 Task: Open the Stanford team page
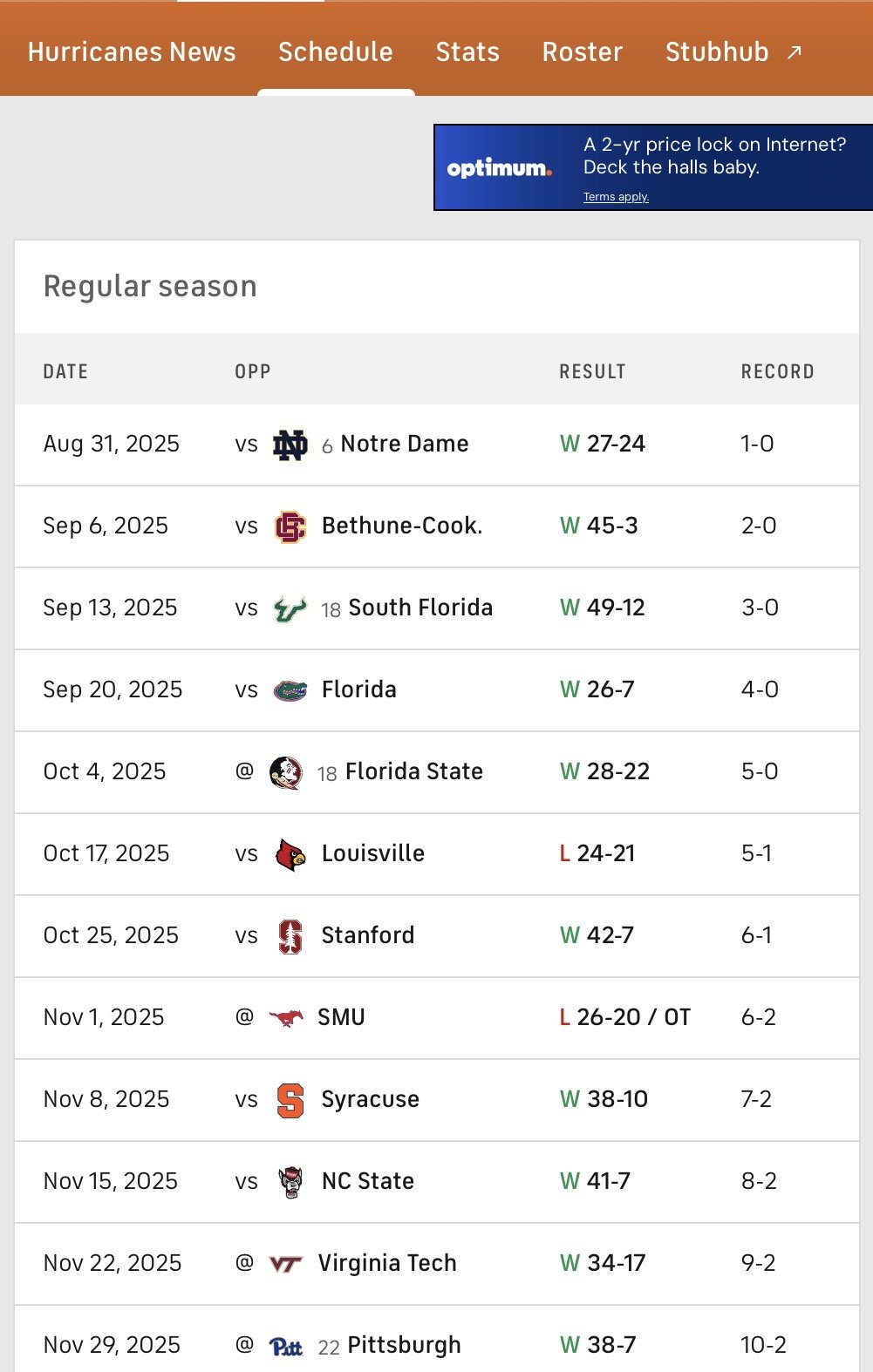(x=367, y=935)
